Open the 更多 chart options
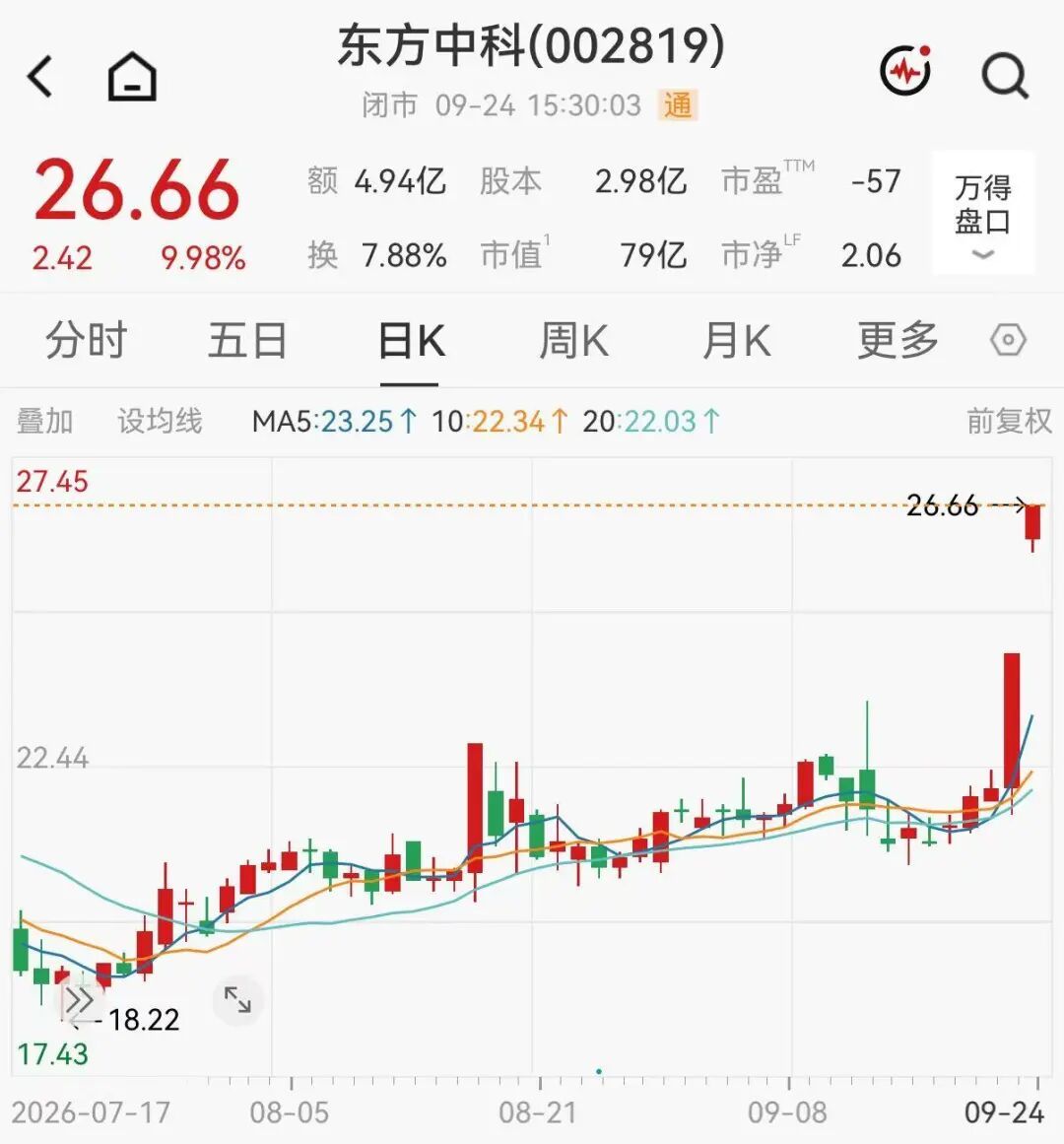Screen dimensions: 1064x1144 pos(898,340)
